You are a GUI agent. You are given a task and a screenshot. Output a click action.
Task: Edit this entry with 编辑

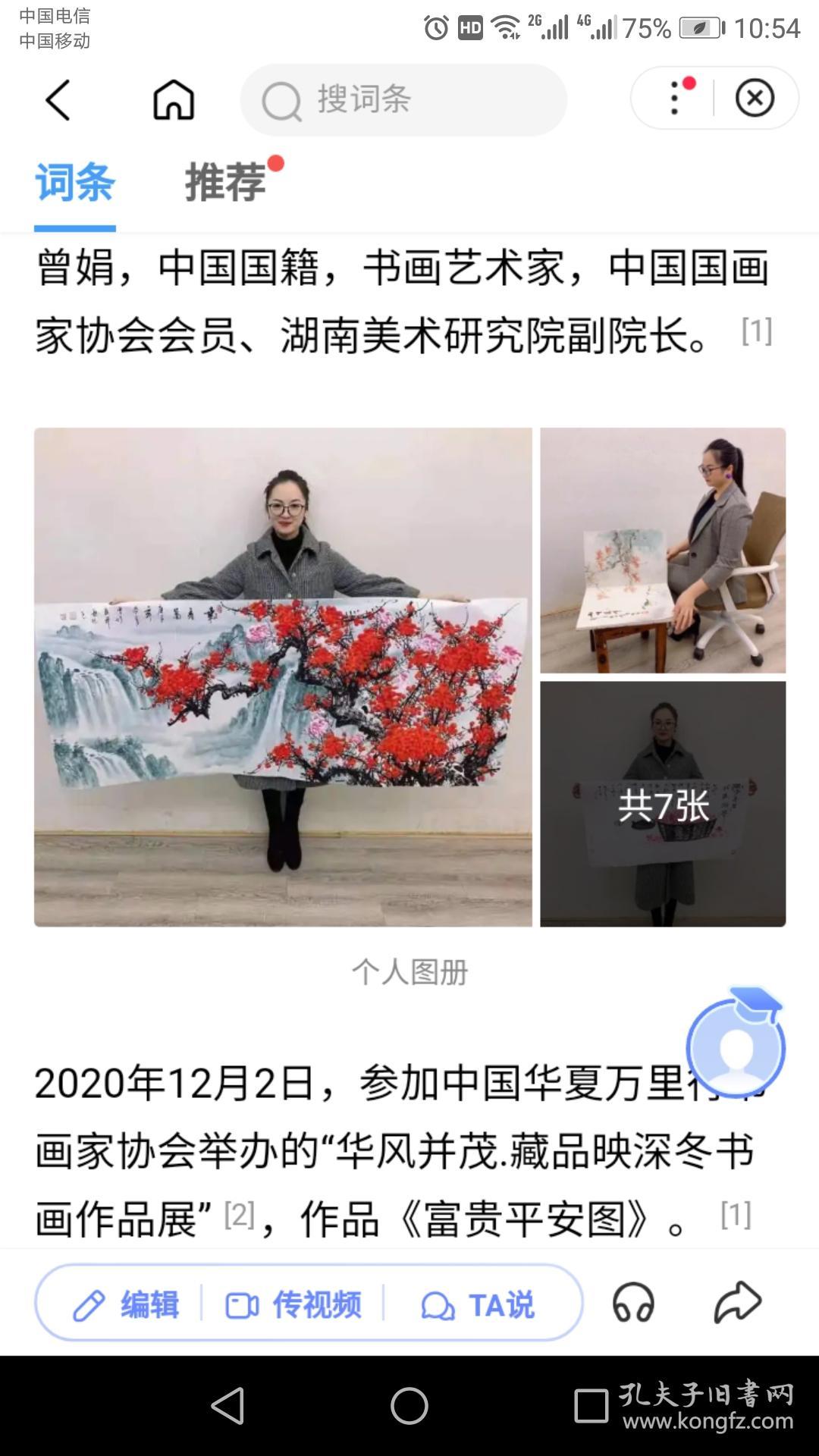[126, 1305]
